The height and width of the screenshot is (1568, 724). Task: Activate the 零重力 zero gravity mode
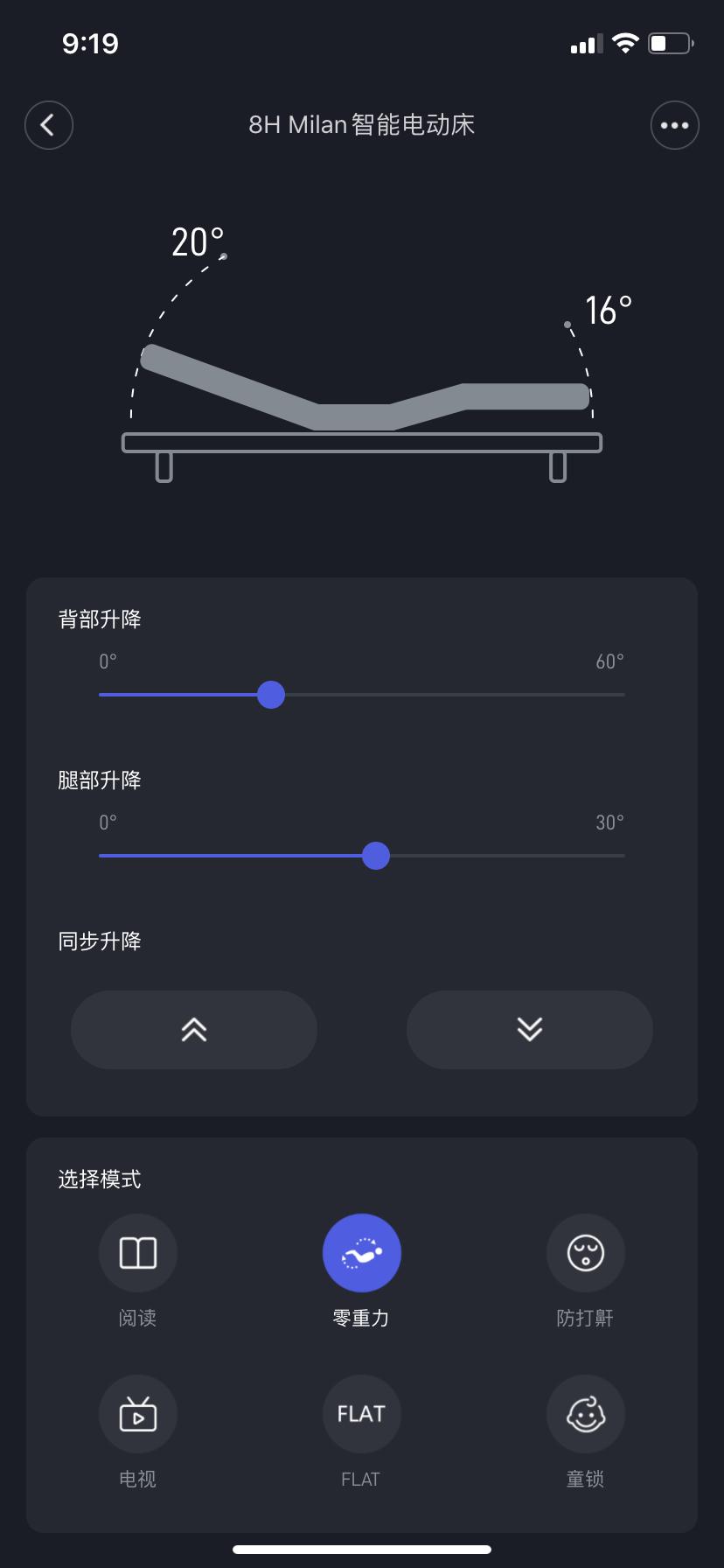click(x=361, y=1252)
